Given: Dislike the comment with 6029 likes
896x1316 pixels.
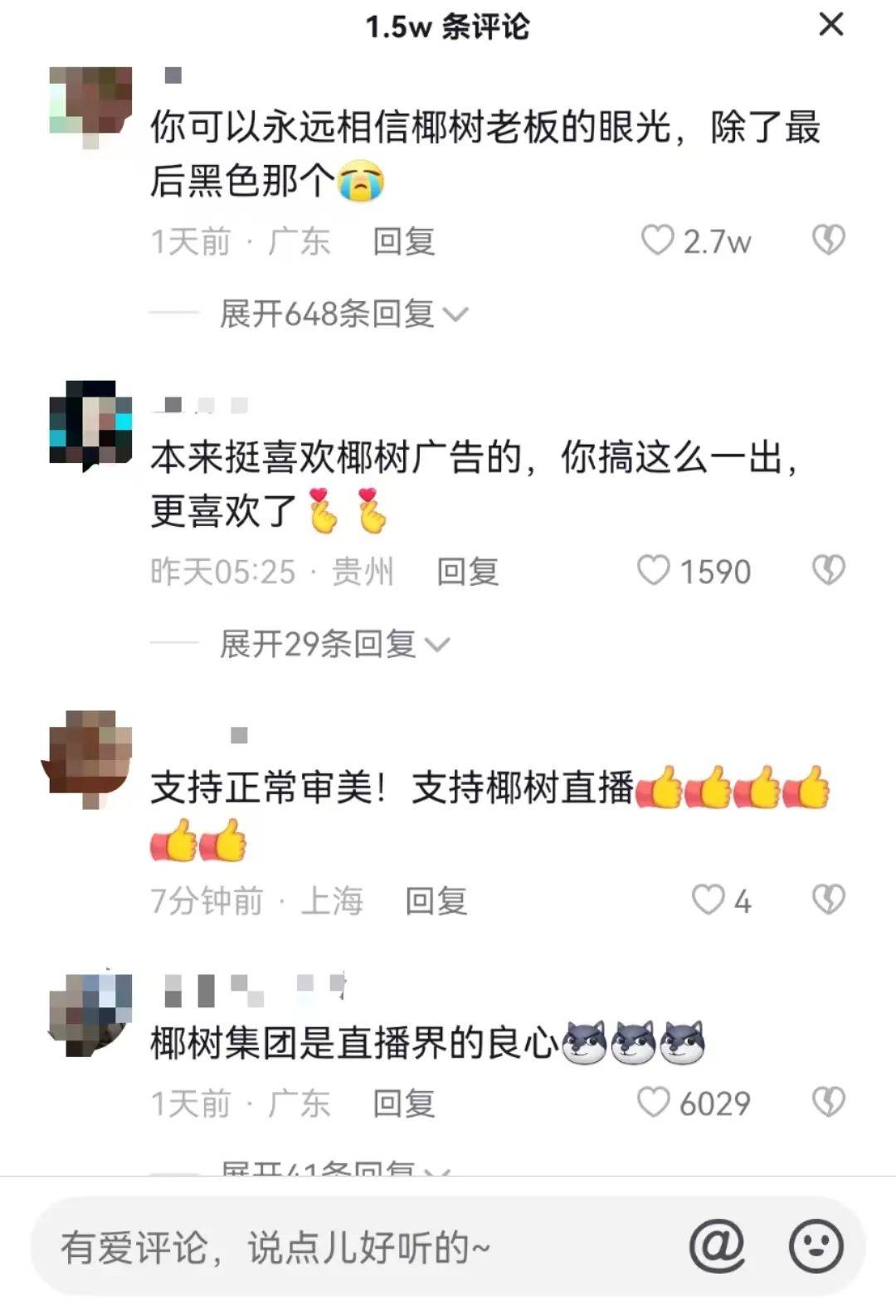Looking at the screenshot, I should tap(827, 1103).
